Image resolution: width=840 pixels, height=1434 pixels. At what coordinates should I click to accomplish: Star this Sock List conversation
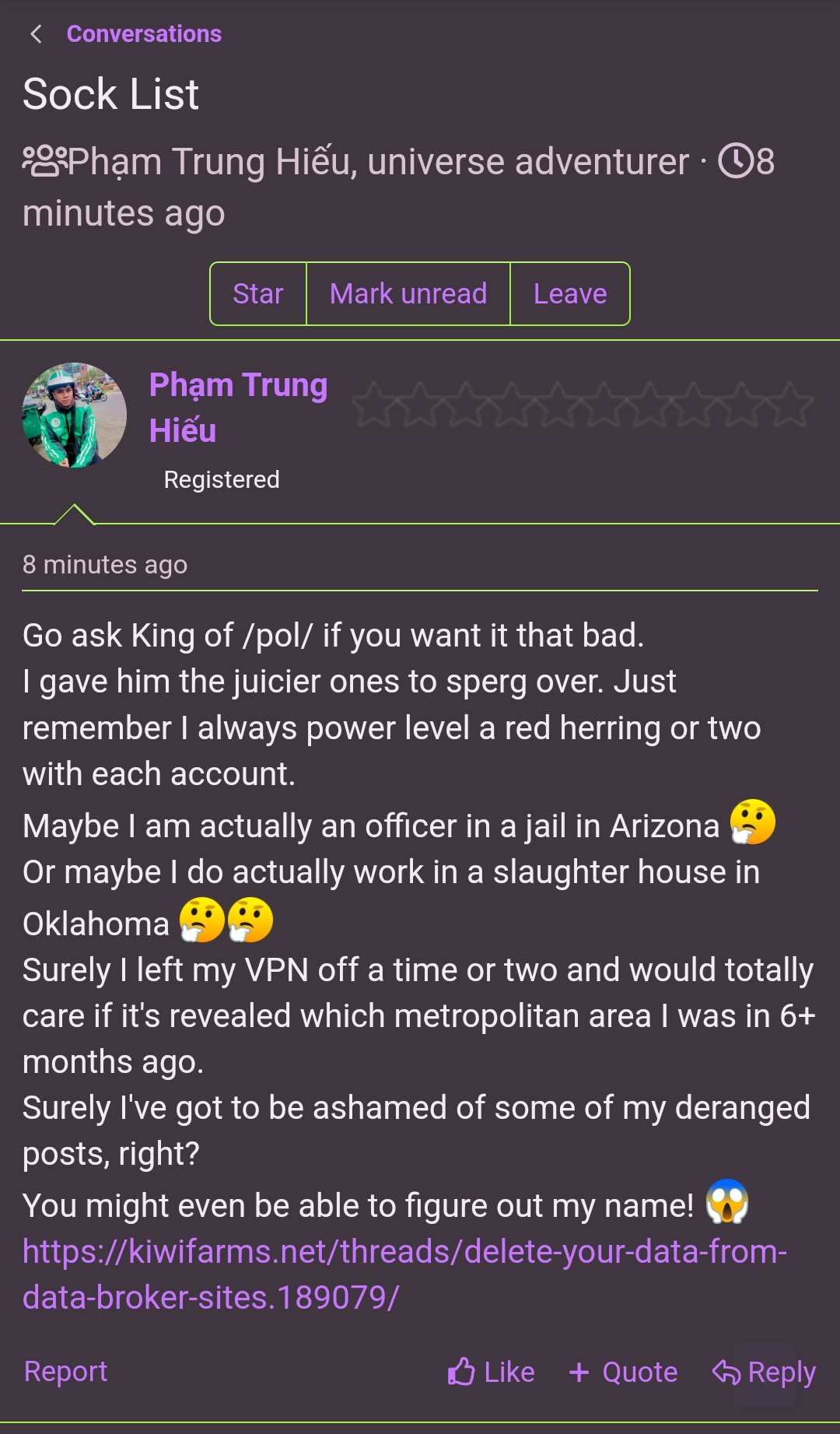coord(258,294)
